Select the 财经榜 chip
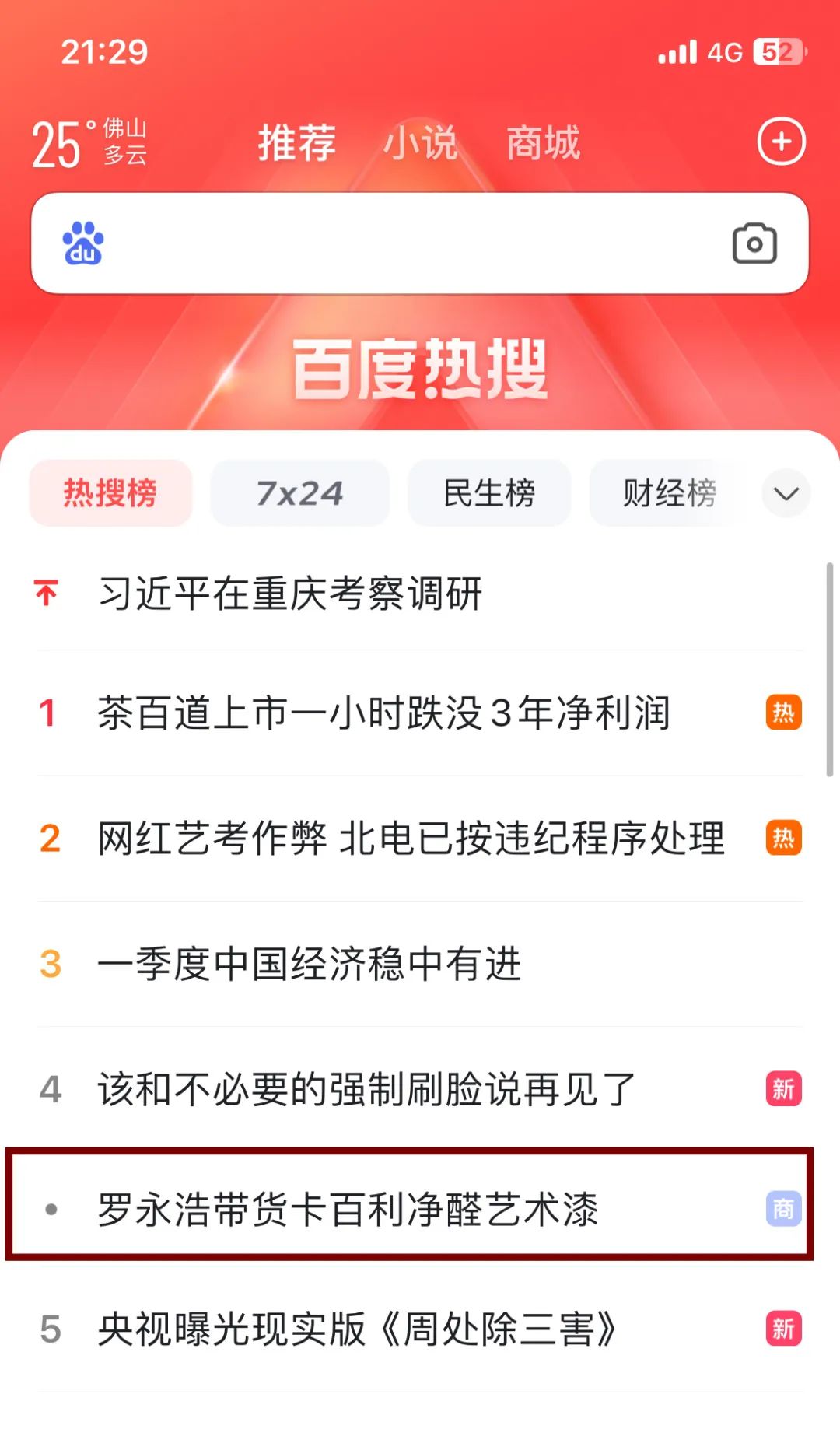 [x=669, y=493]
